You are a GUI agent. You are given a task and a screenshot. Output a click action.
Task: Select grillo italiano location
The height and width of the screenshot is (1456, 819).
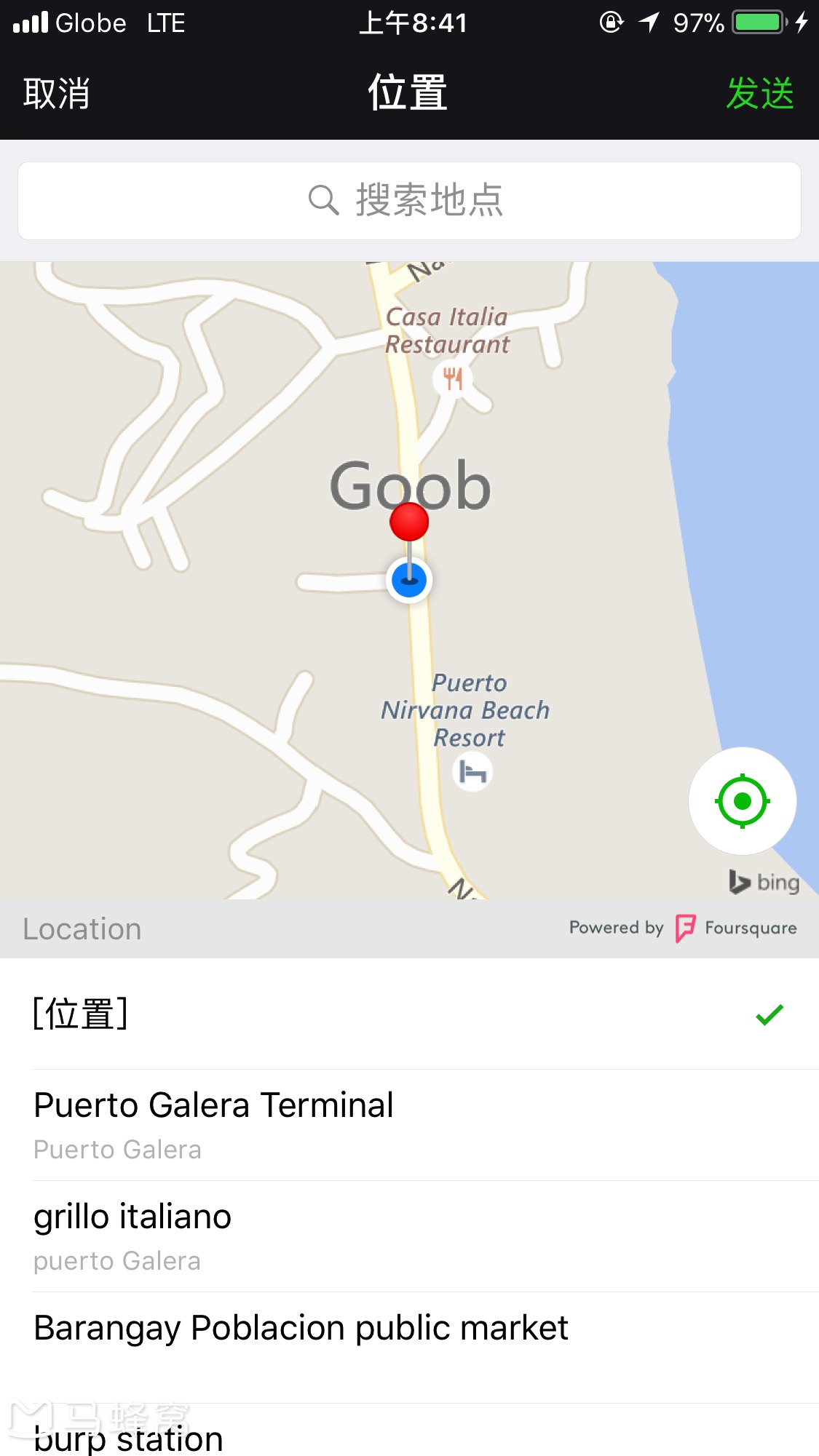[408, 1236]
